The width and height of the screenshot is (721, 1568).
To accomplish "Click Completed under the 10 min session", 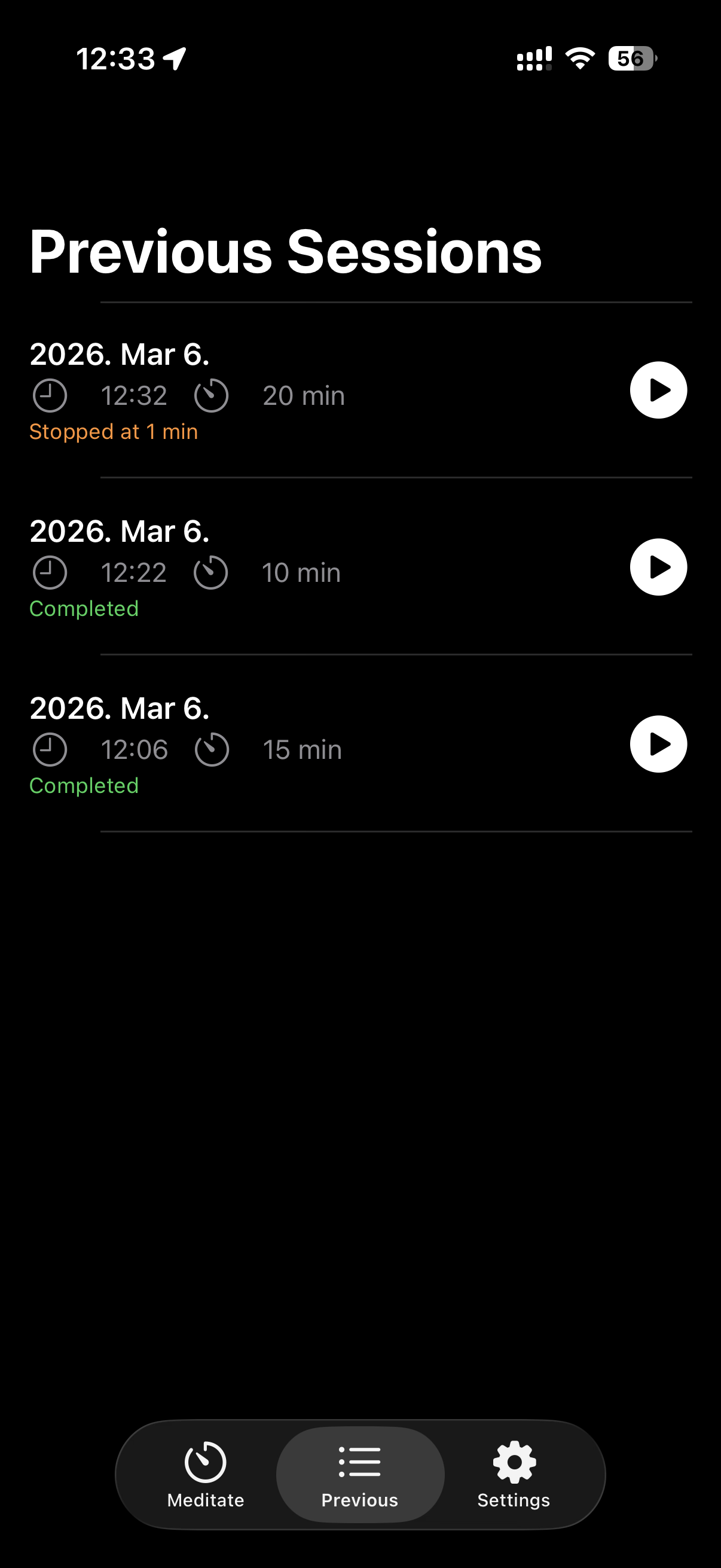I will (84, 608).
